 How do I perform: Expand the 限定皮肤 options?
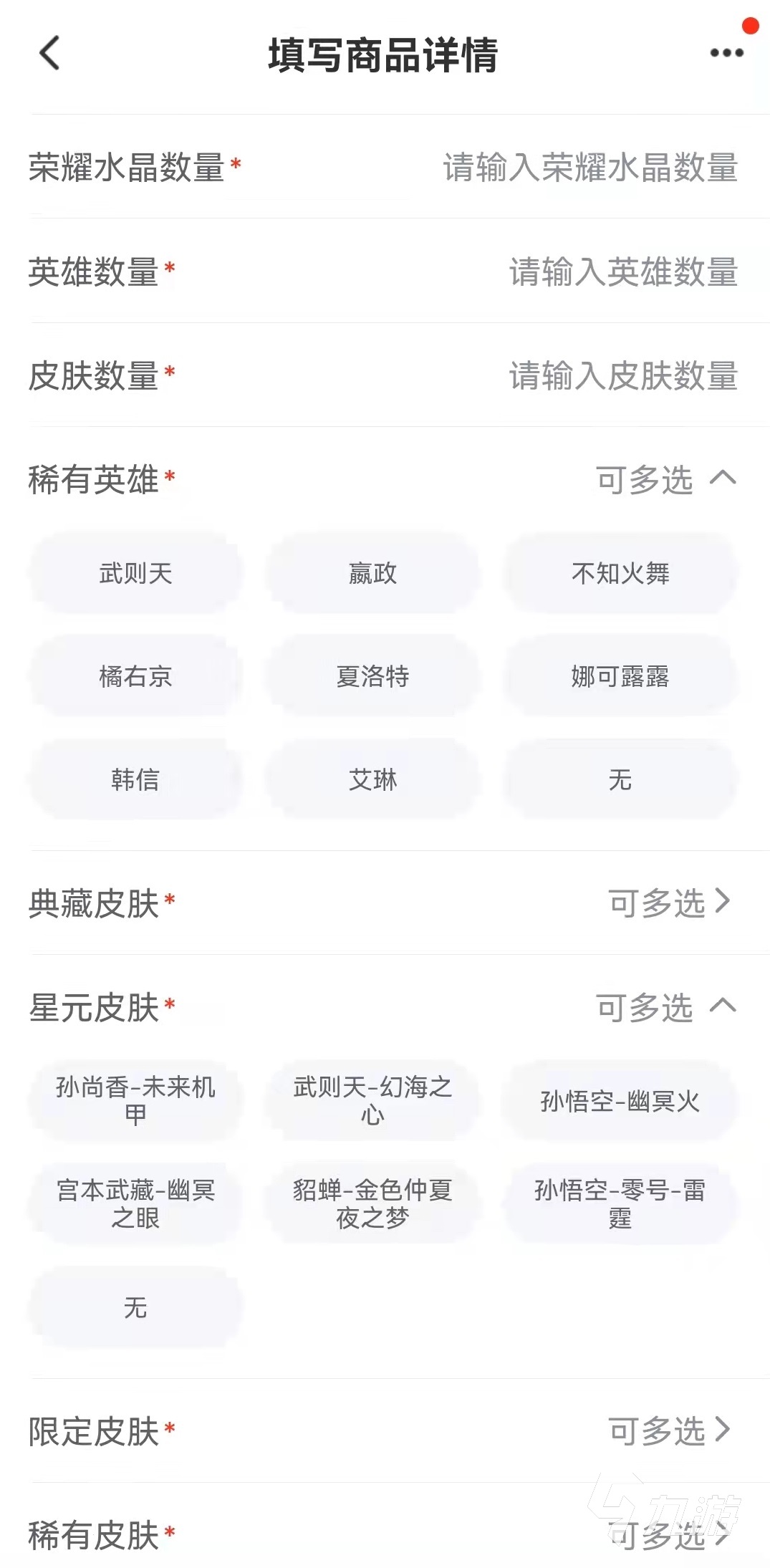tap(669, 1430)
